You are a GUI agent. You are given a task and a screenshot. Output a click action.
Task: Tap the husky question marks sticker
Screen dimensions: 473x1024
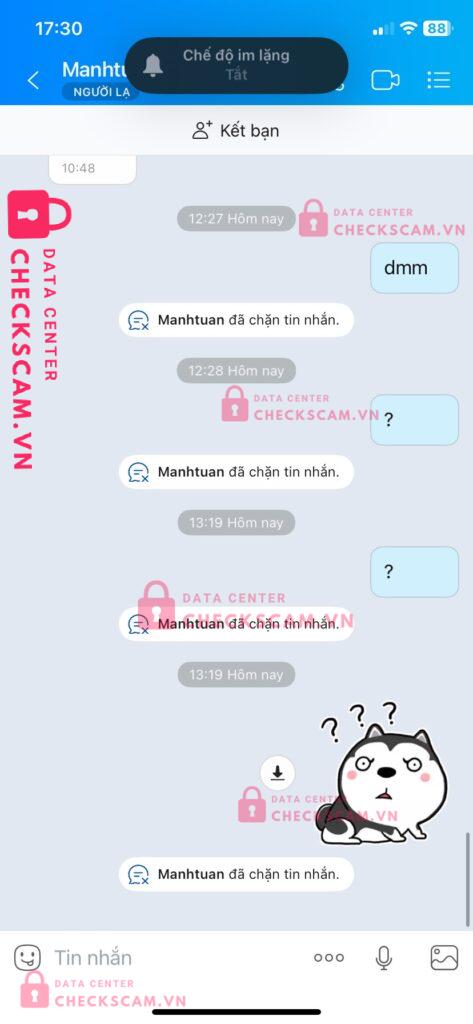tap(383, 773)
